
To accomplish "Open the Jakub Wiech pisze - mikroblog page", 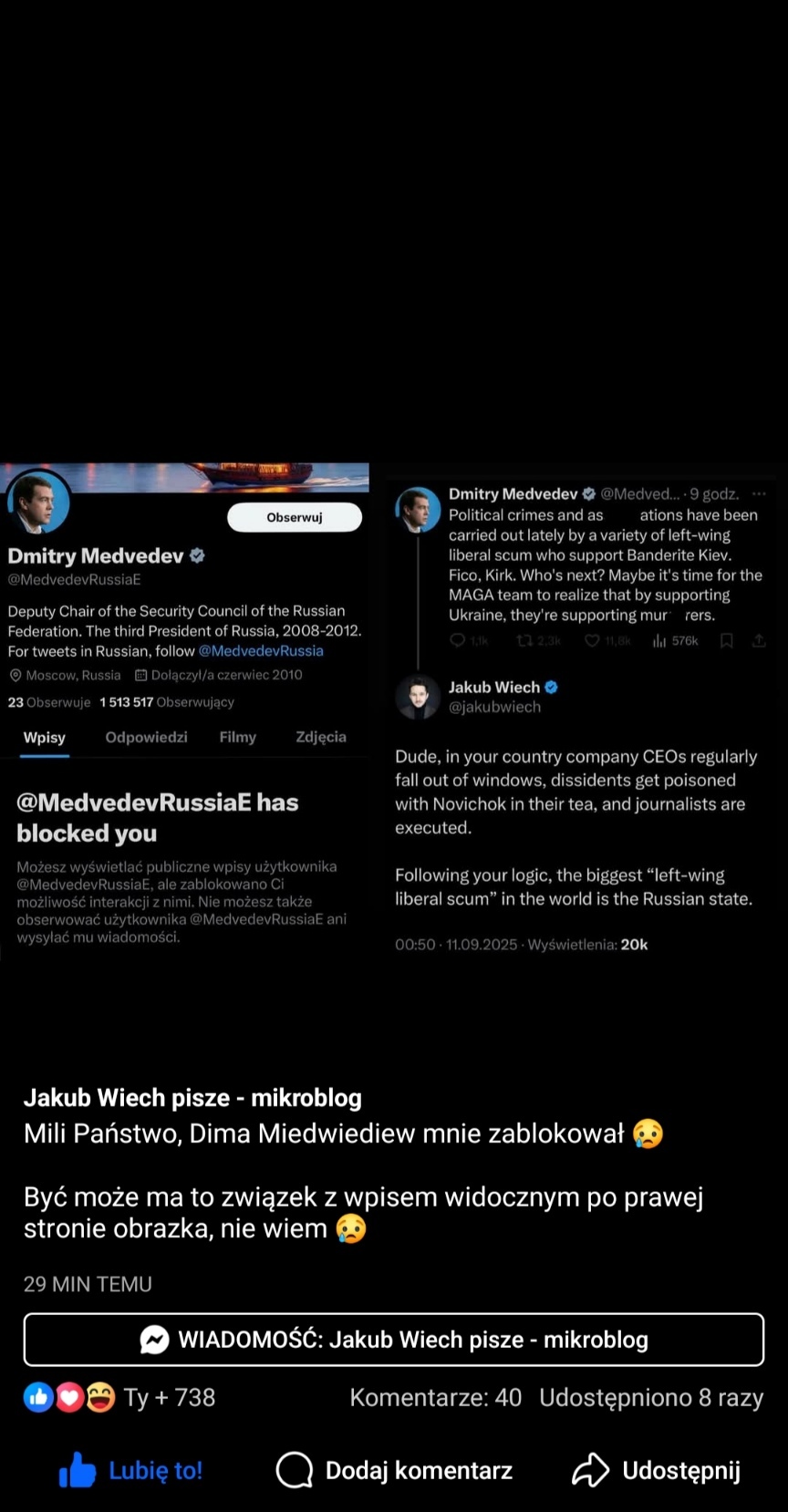I will click(x=192, y=1097).
